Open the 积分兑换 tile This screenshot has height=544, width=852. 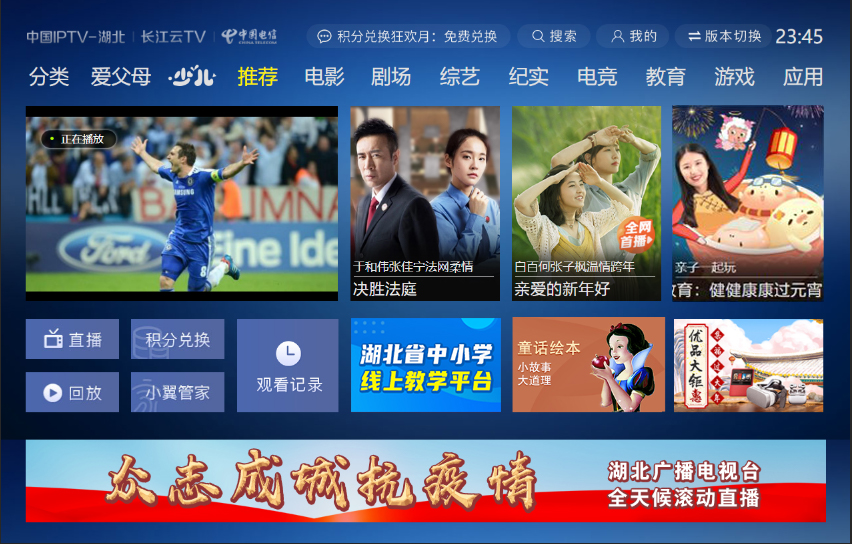pyautogui.click(x=177, y=339)
